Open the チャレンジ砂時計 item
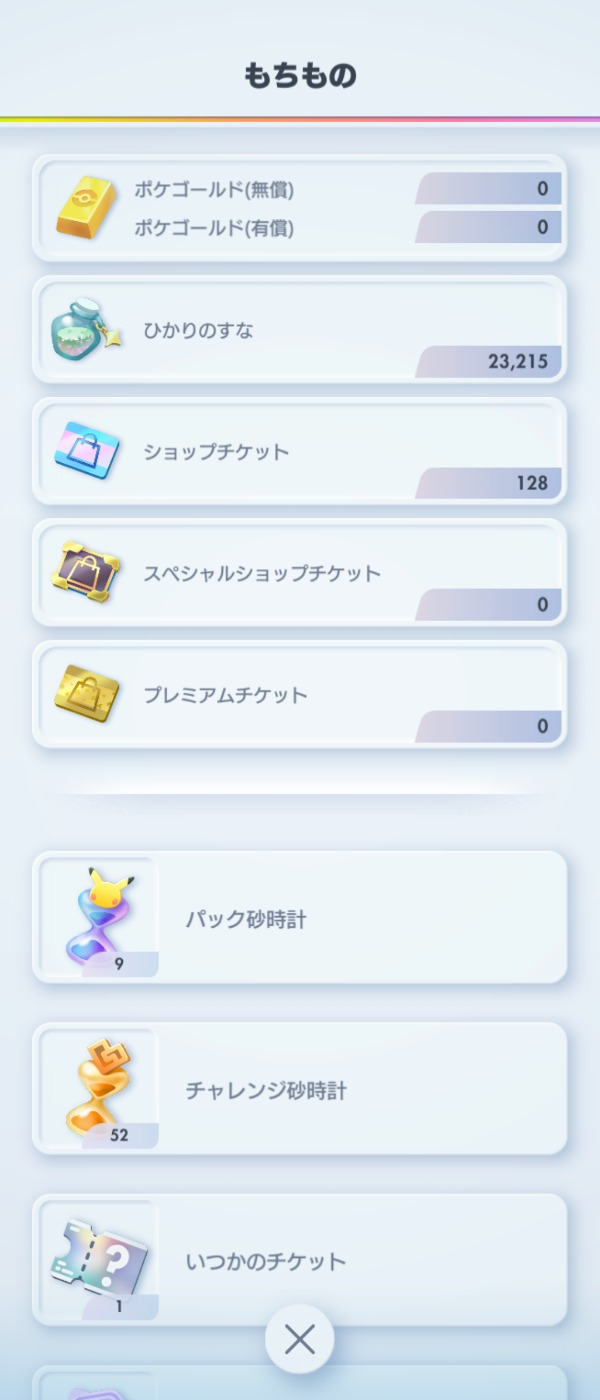Image resolution: width=600 pixels, height=1400 pixels. [x=299, y=1089]
